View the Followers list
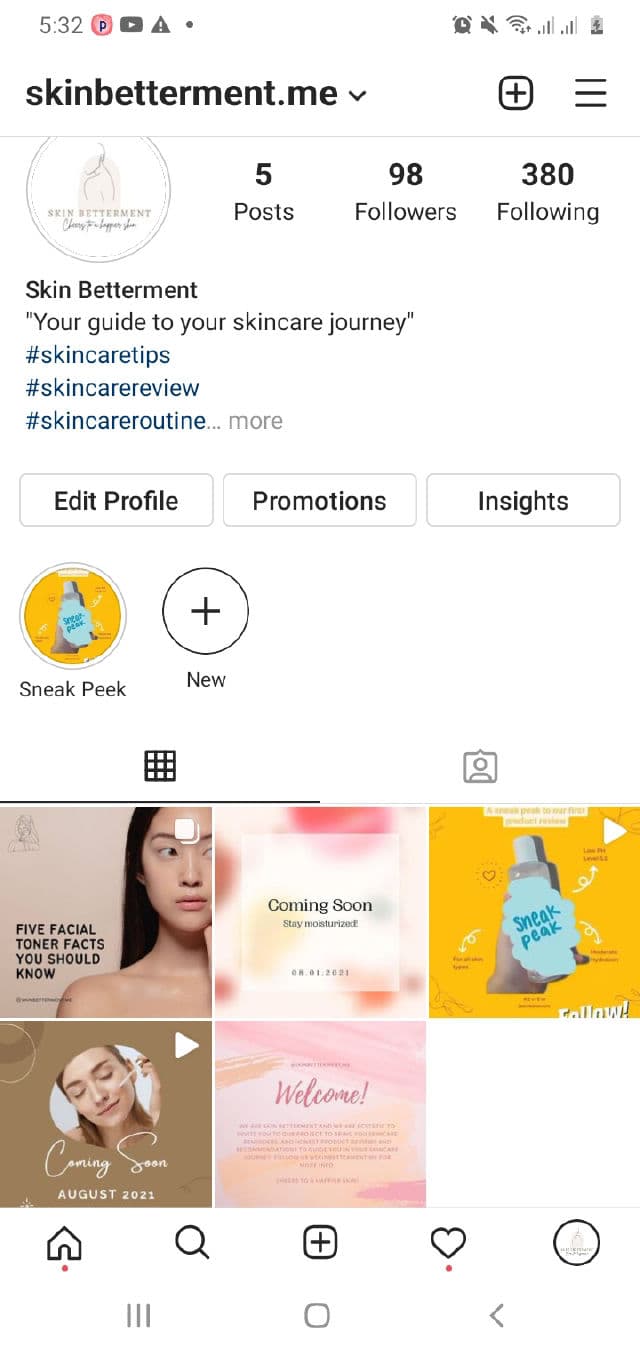The height and width of the screenshot is (1351, 640). tap(405, 192)
